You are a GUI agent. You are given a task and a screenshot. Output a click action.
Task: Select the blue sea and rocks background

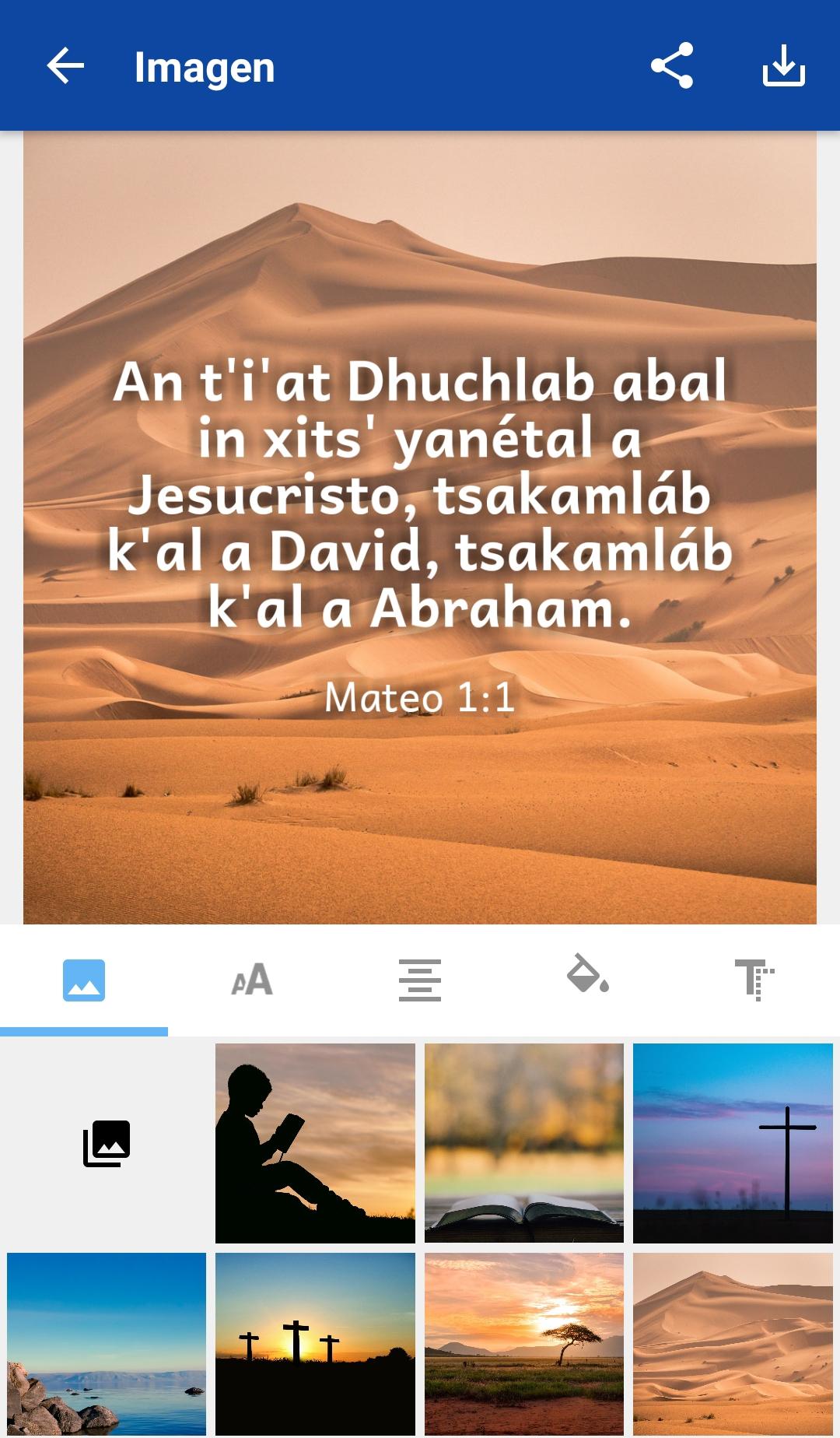point(107,1344)
